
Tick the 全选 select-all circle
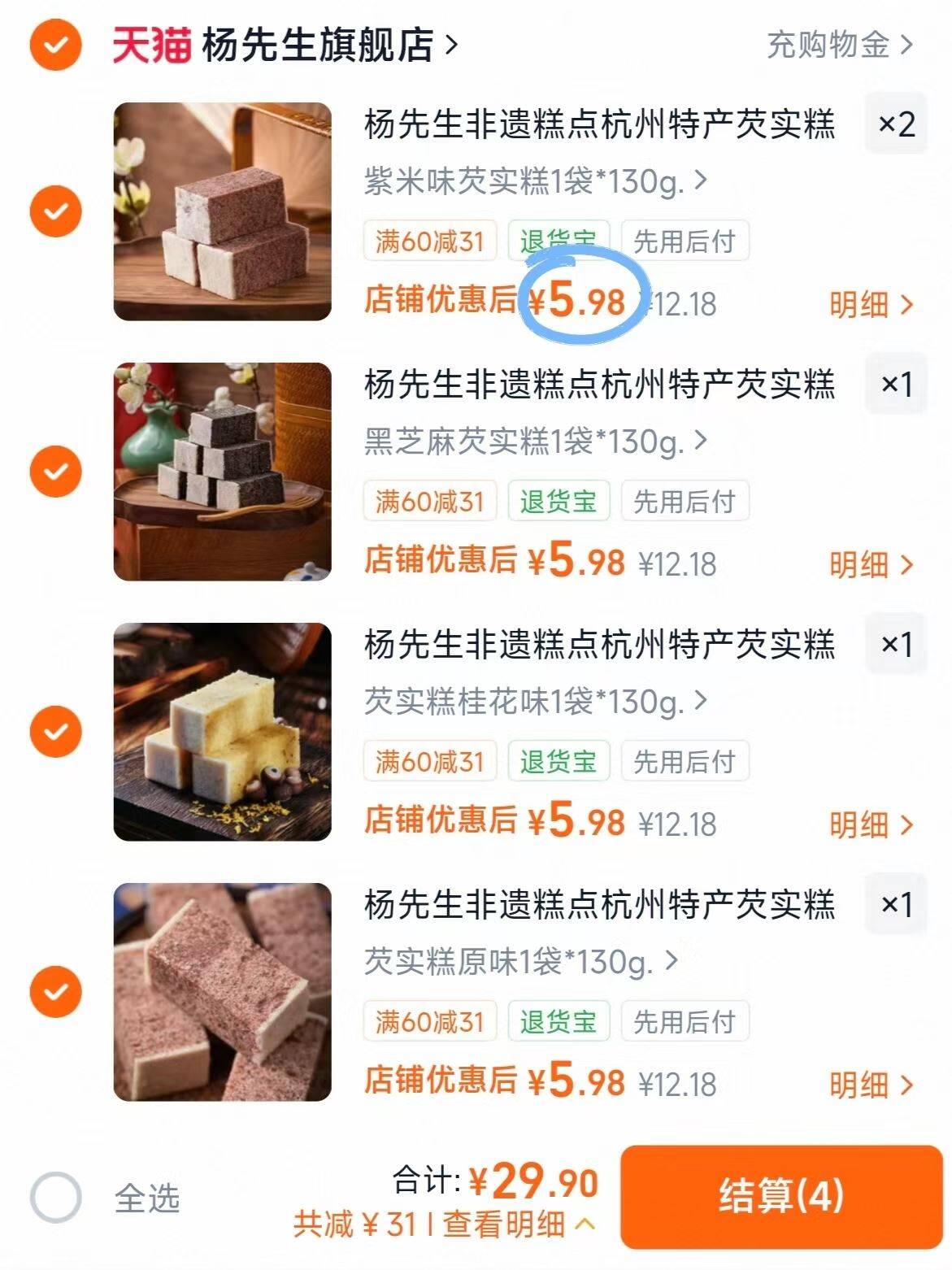click(55, 1198)
